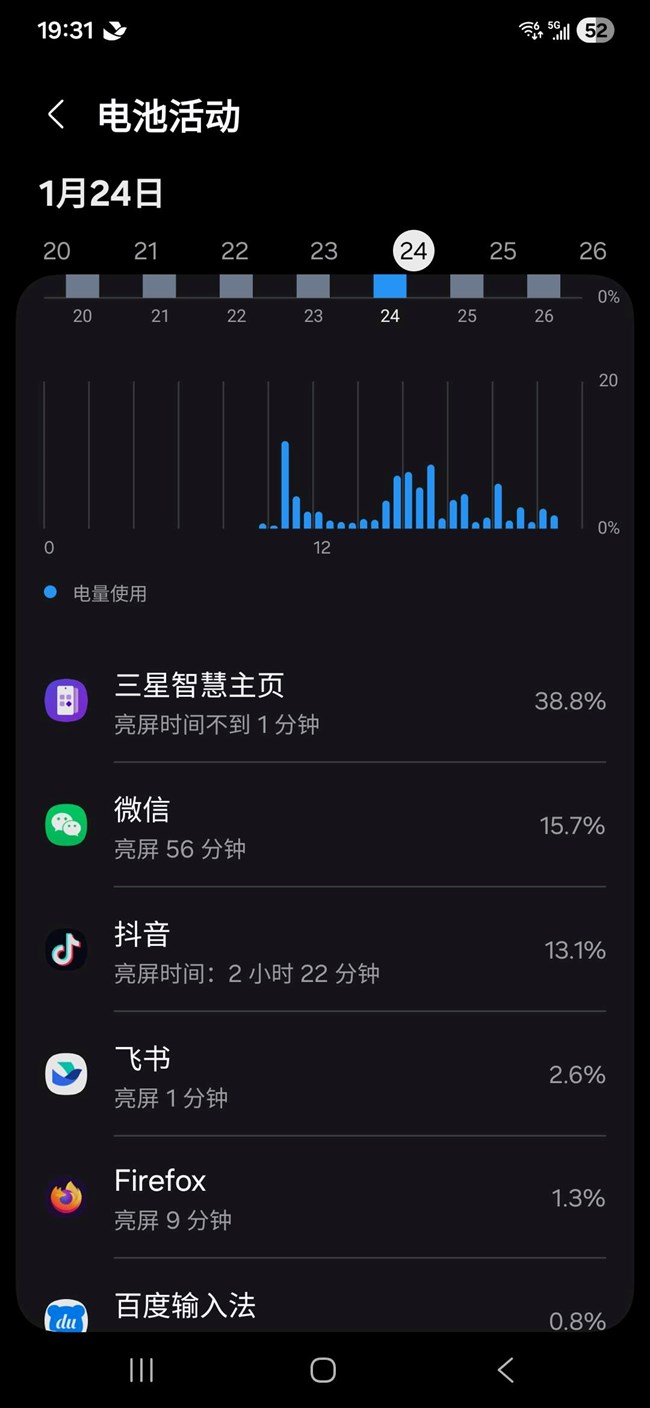Image resolution: width=650 pixels, height=1408 pixels.
Task: Open 百度输入法 battery usage details
Action: click(325, 1296)
